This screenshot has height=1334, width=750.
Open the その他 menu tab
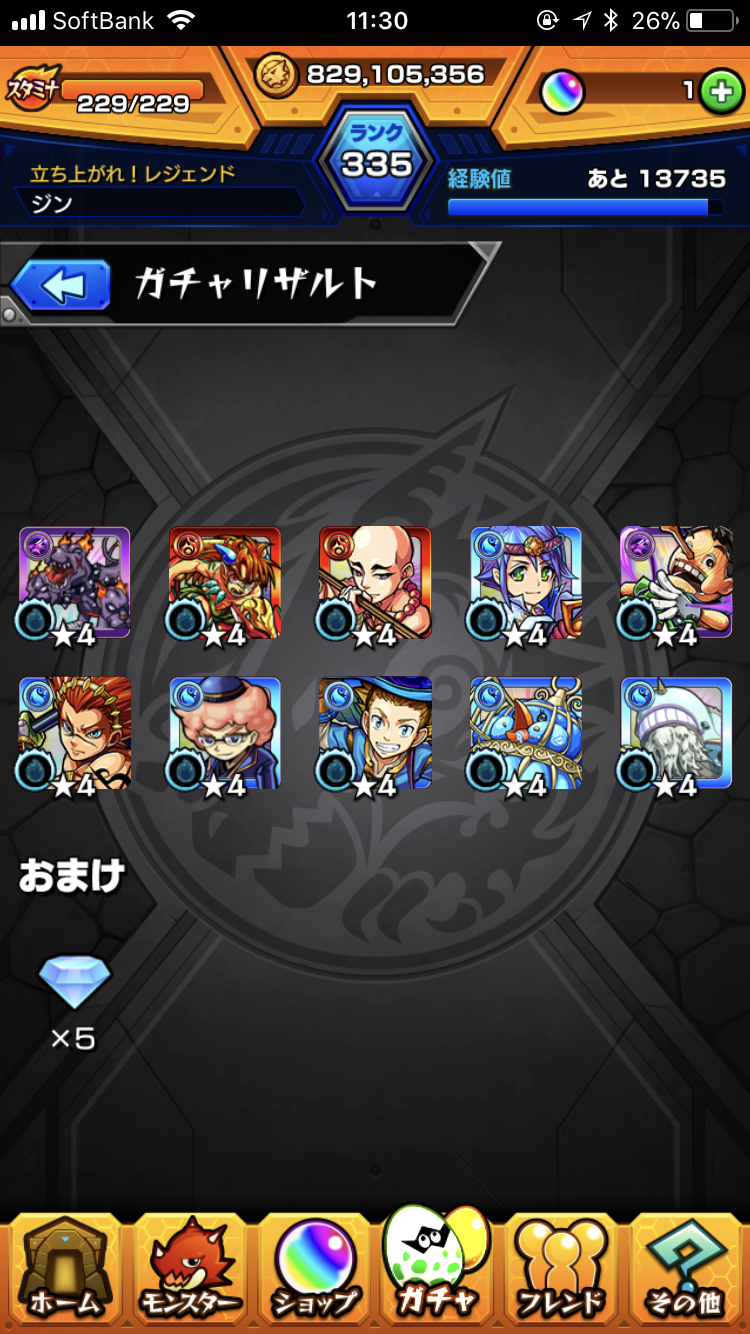[686, 1269]
